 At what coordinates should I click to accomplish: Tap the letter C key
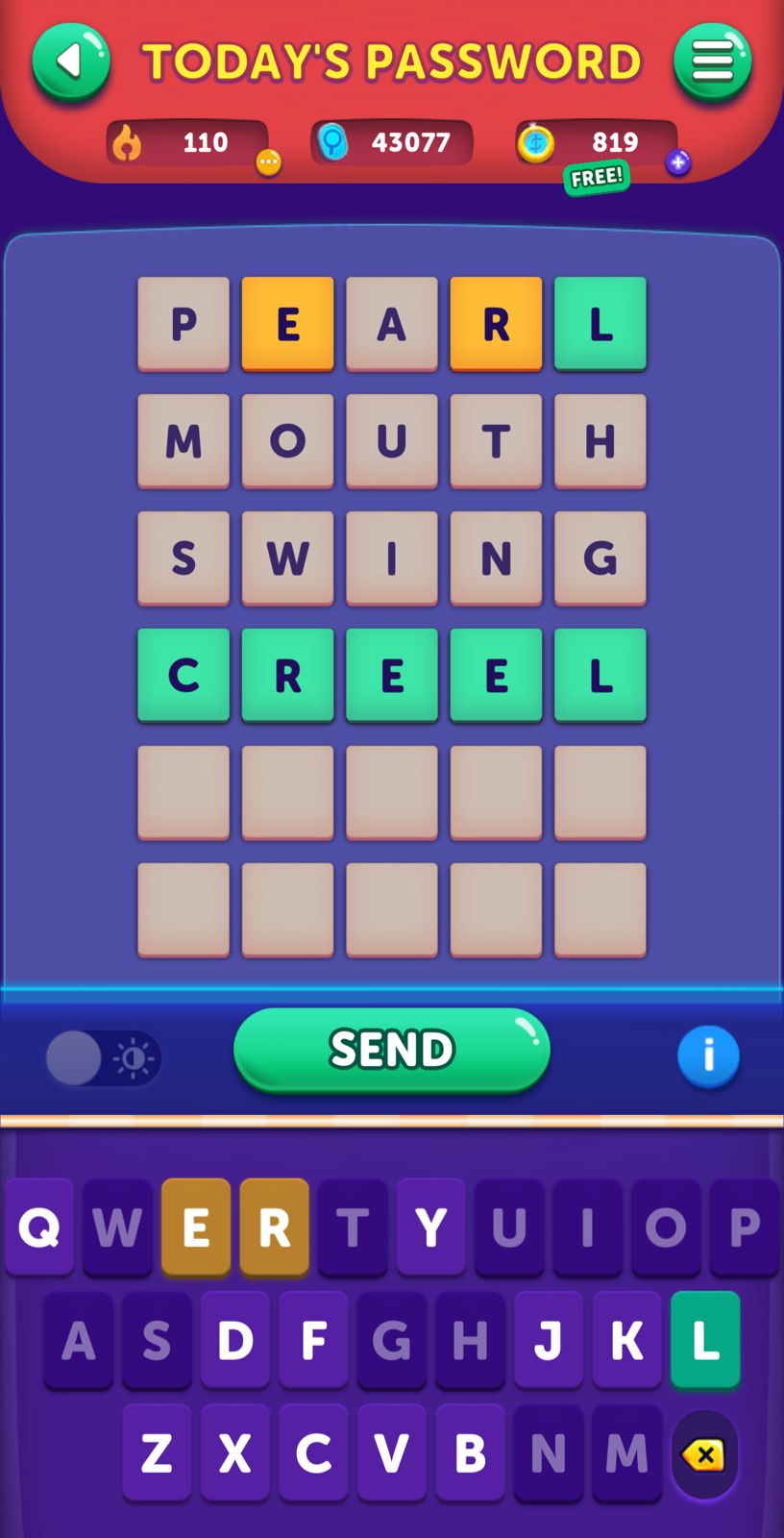click(x=313, y=1452)
